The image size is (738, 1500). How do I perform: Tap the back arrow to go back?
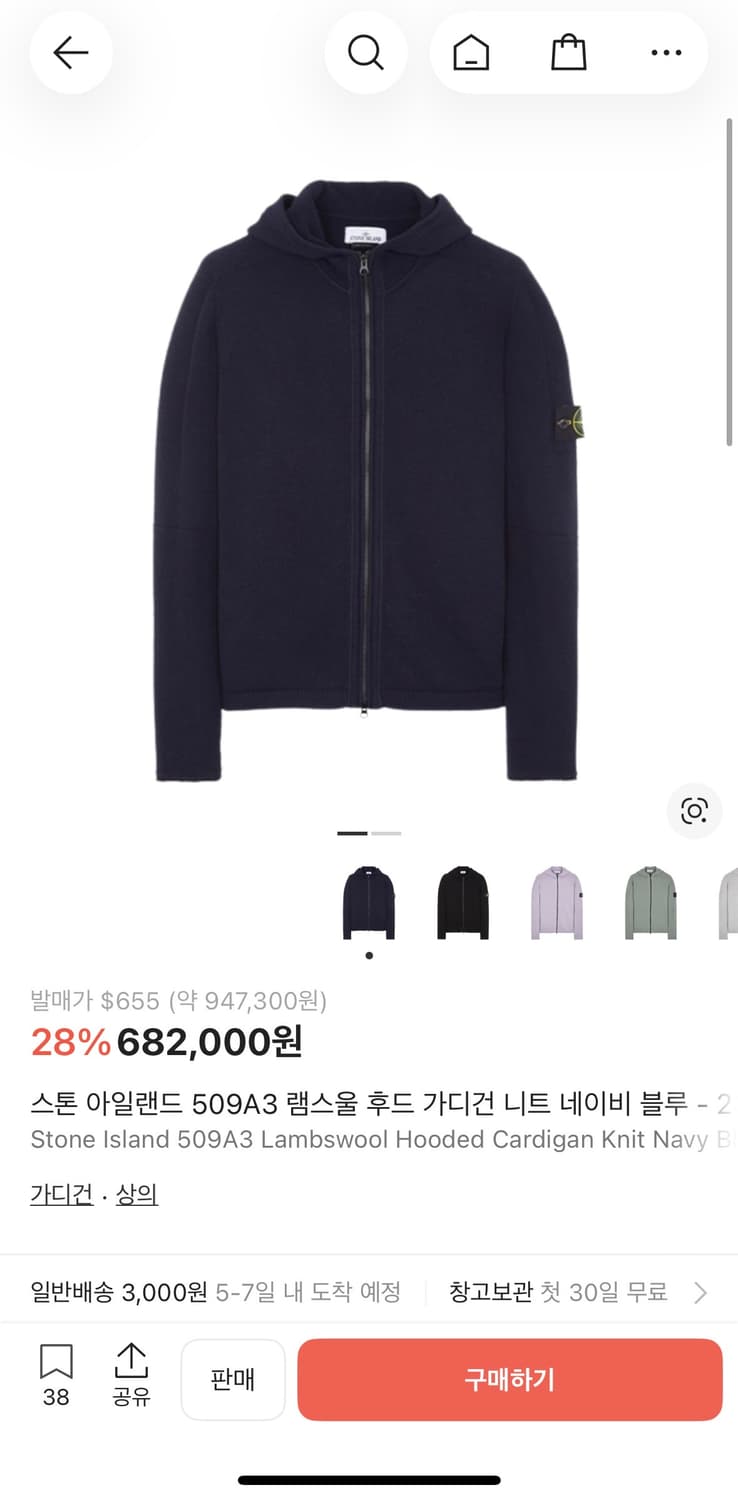[x=70, y=53]
